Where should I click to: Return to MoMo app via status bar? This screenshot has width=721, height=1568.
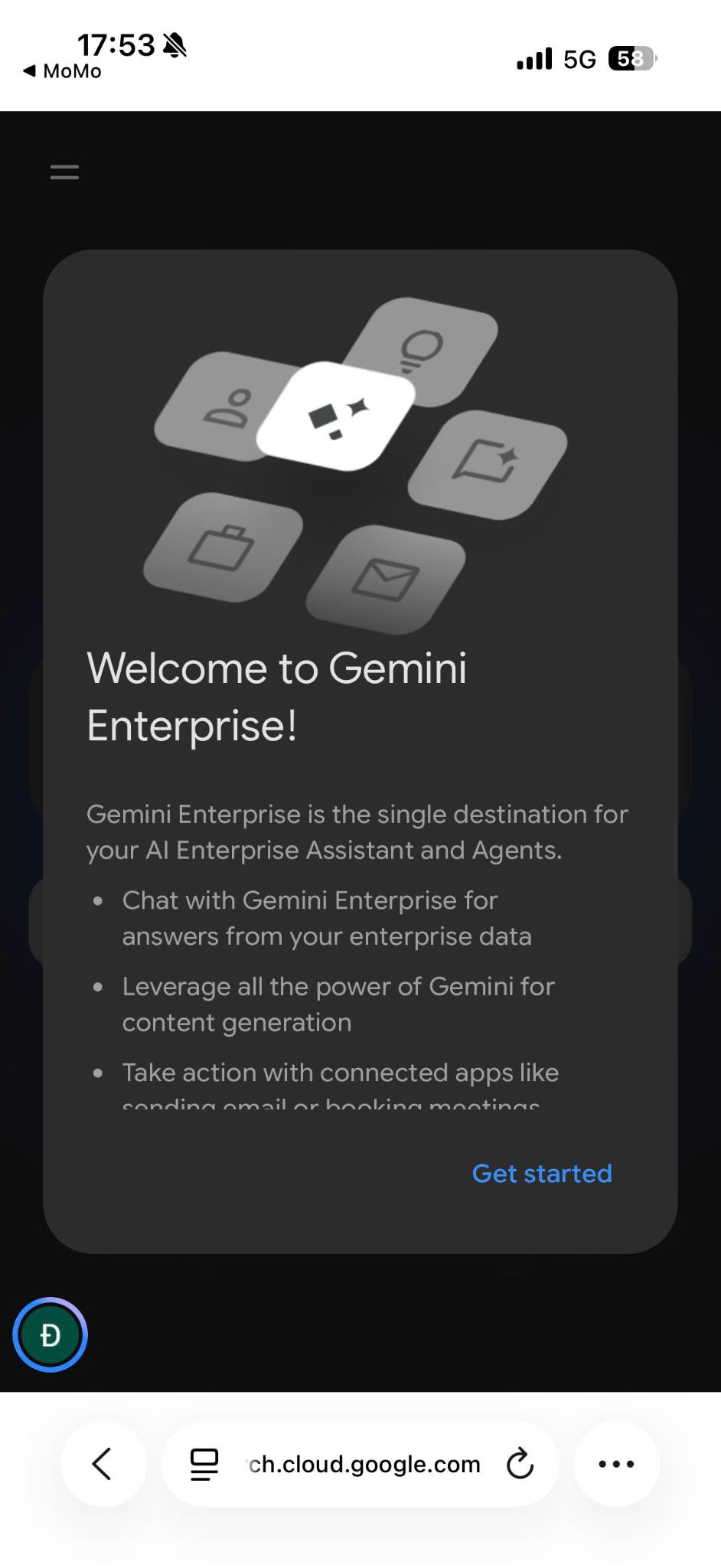(x=63, y=71)
